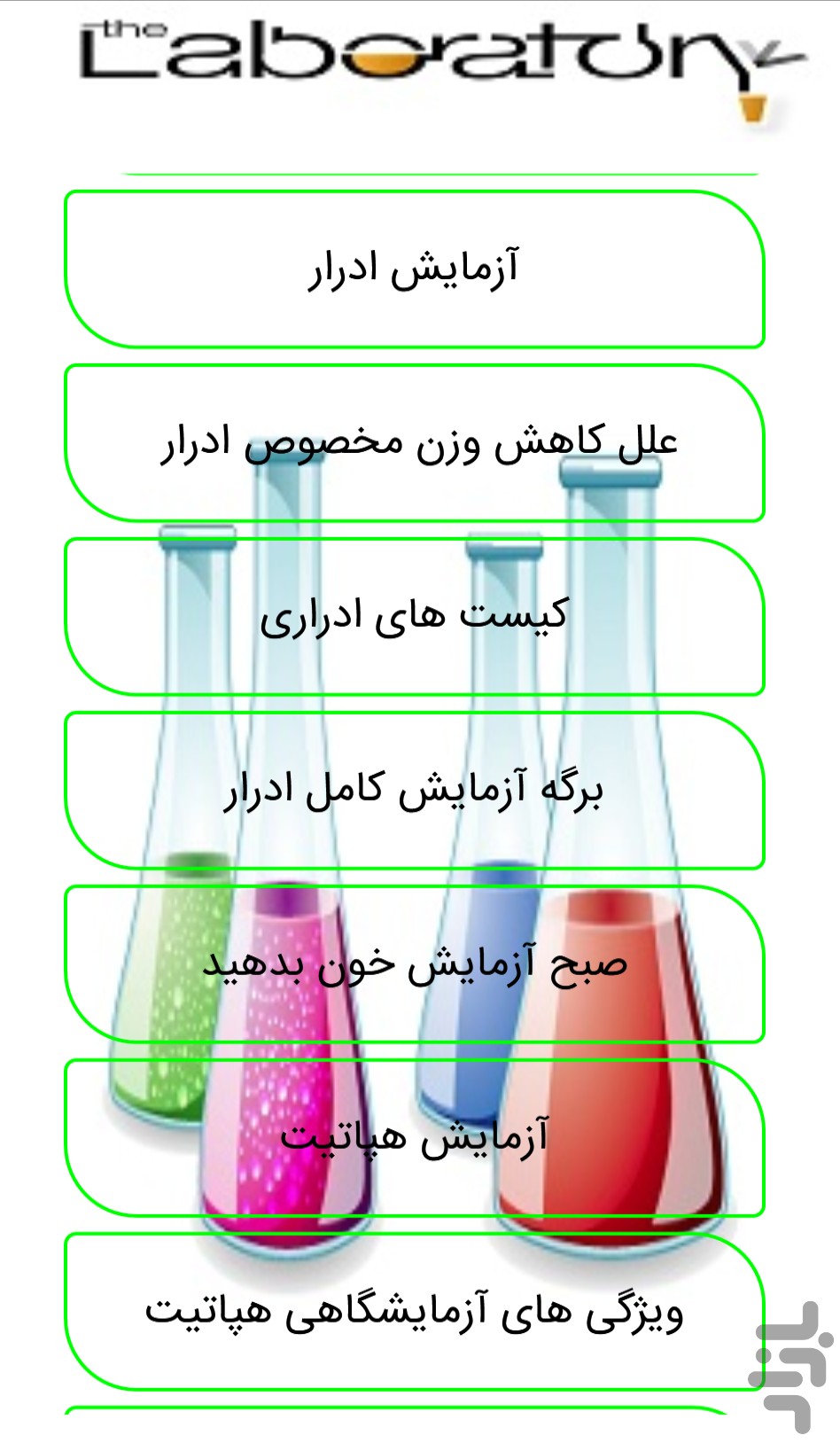Select the آزمایش هپاتیت entry
This screenshot has width=840, height=1443.
coord(414,1138)
